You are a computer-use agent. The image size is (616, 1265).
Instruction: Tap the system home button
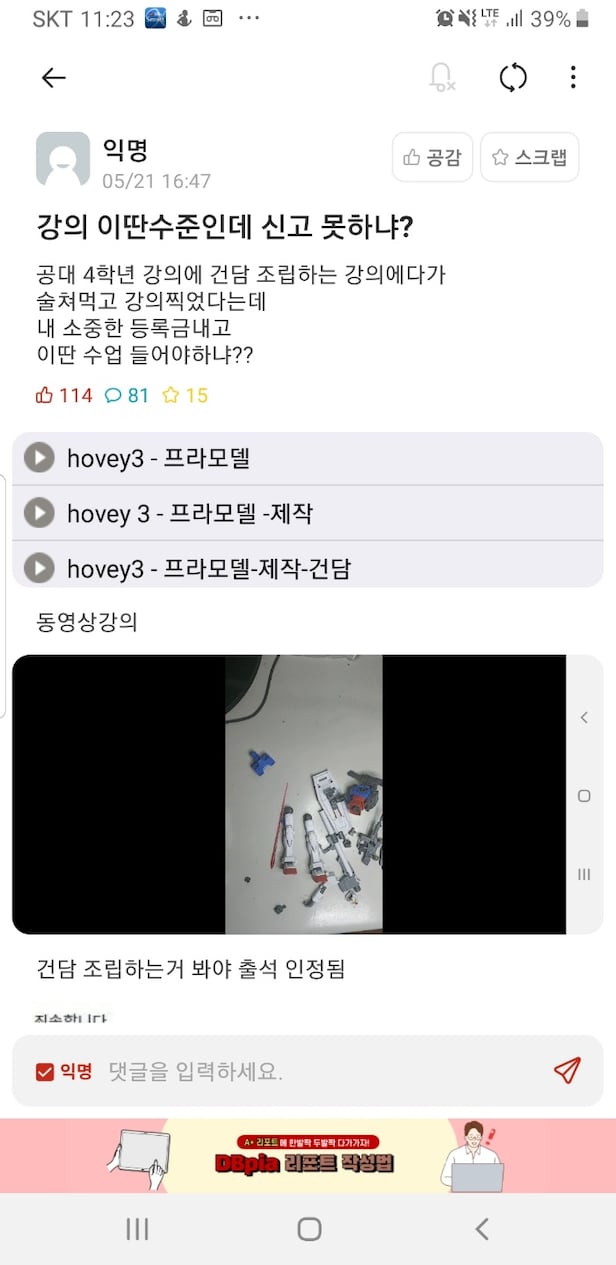[x=309, y=1229]
